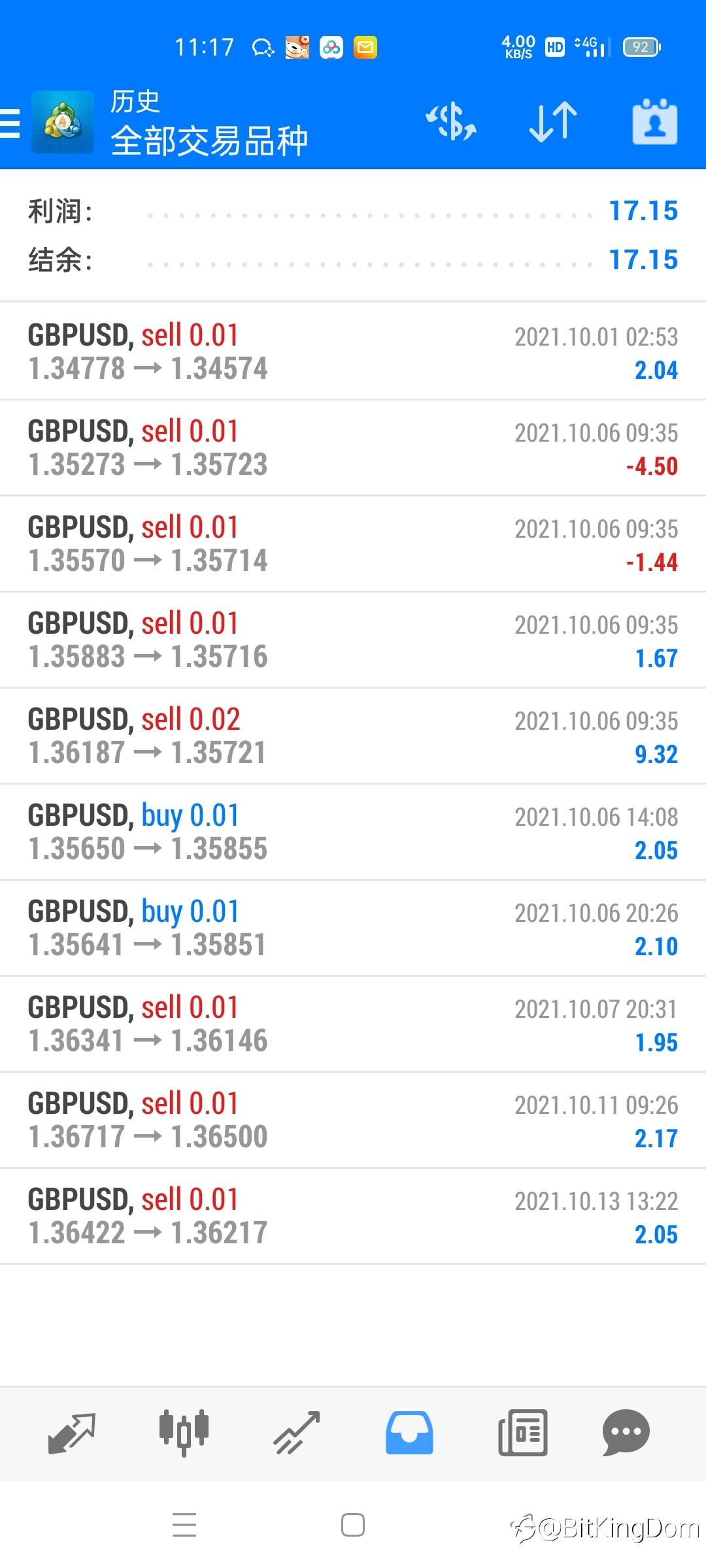Image resolution: width=706 pixels, height=1568 pixels.
Task: Open the calendar date-range picker
Action: [654, 122]
